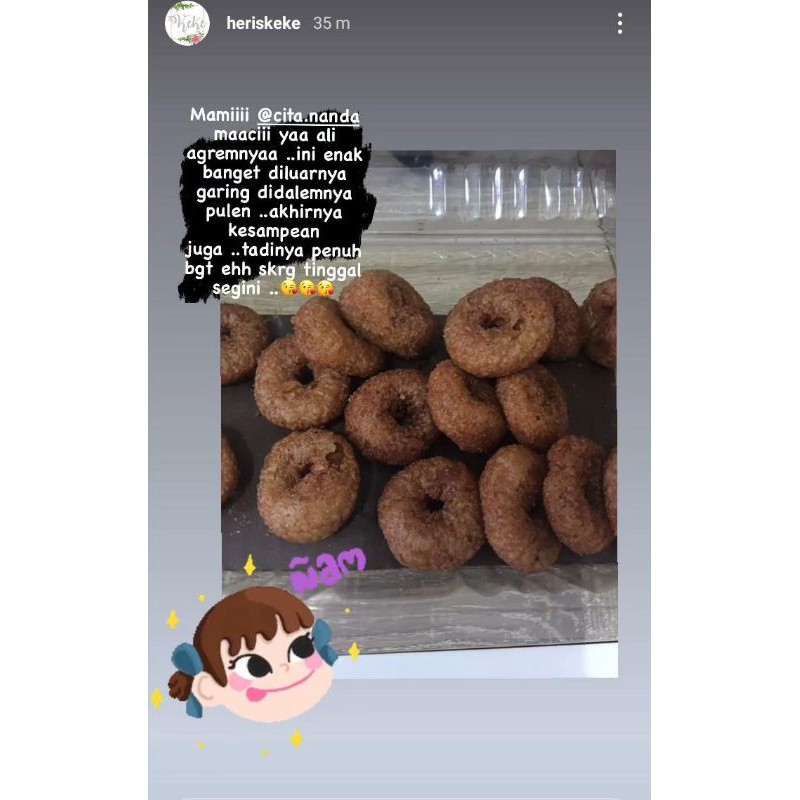The height and width of the screenshot is (800, 800).
Task: Tap the heriskeke username
Action: [264, 23]
